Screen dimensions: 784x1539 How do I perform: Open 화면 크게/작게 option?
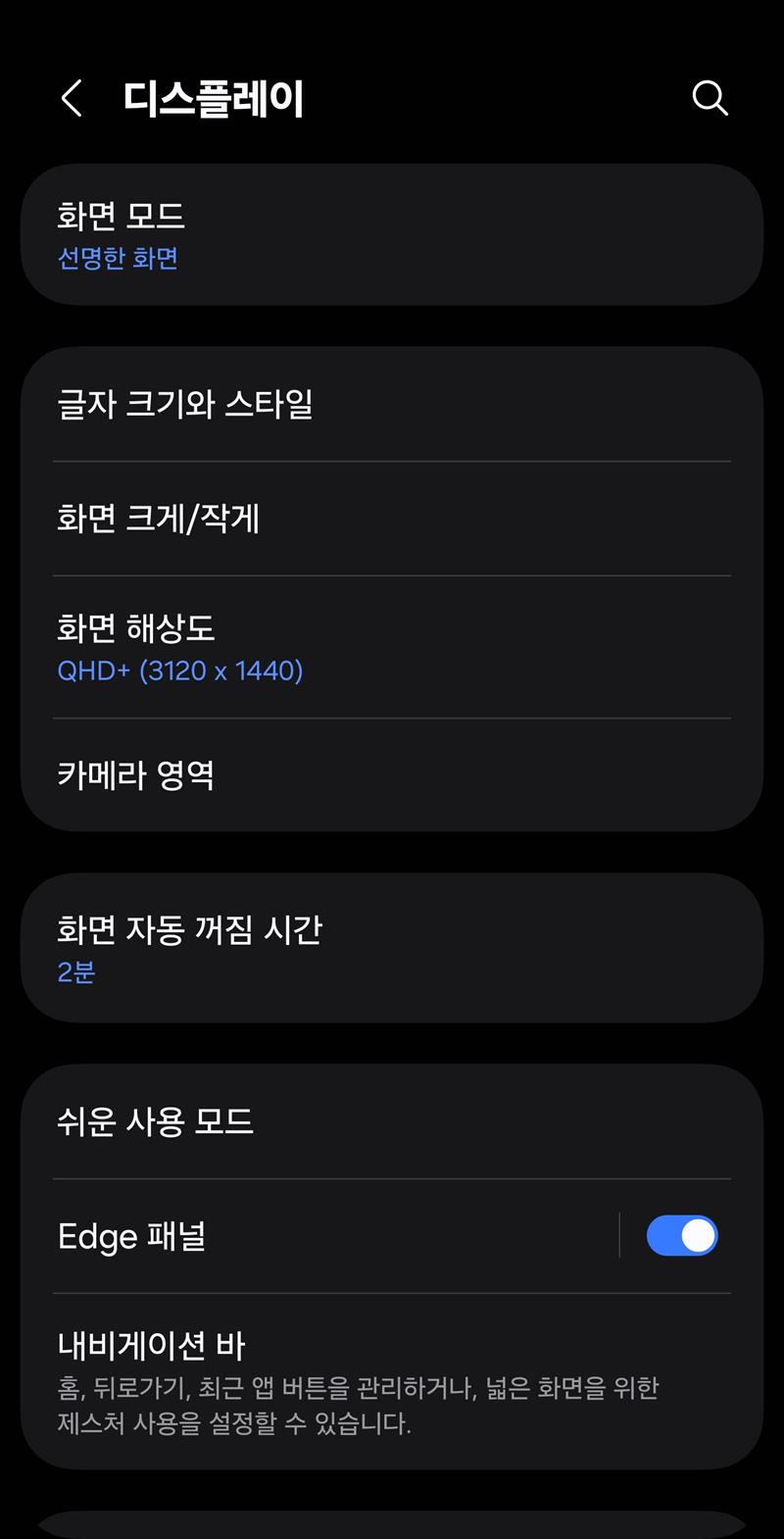(x=392, y=519)
